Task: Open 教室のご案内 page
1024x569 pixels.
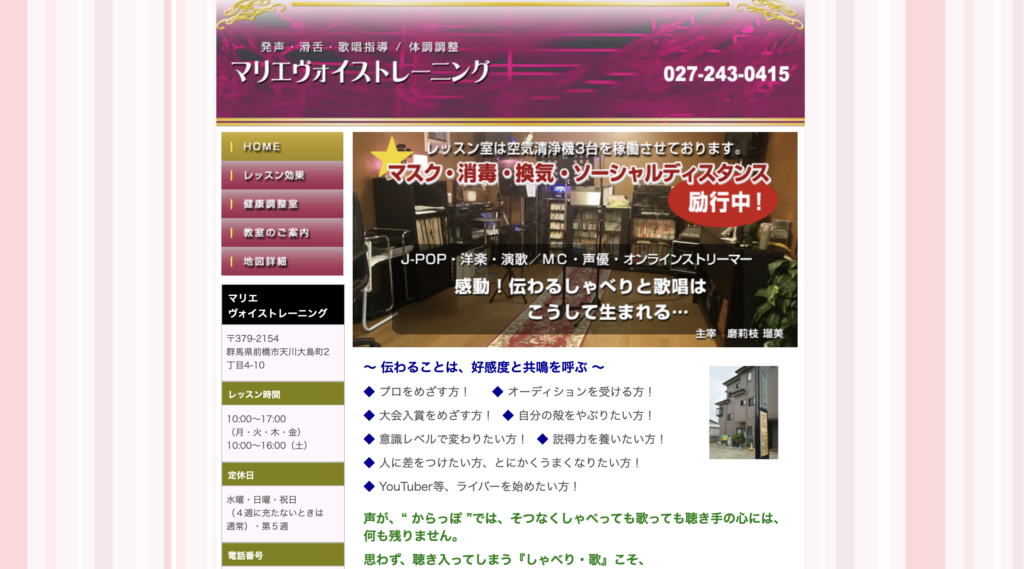Action: (281, 233)
